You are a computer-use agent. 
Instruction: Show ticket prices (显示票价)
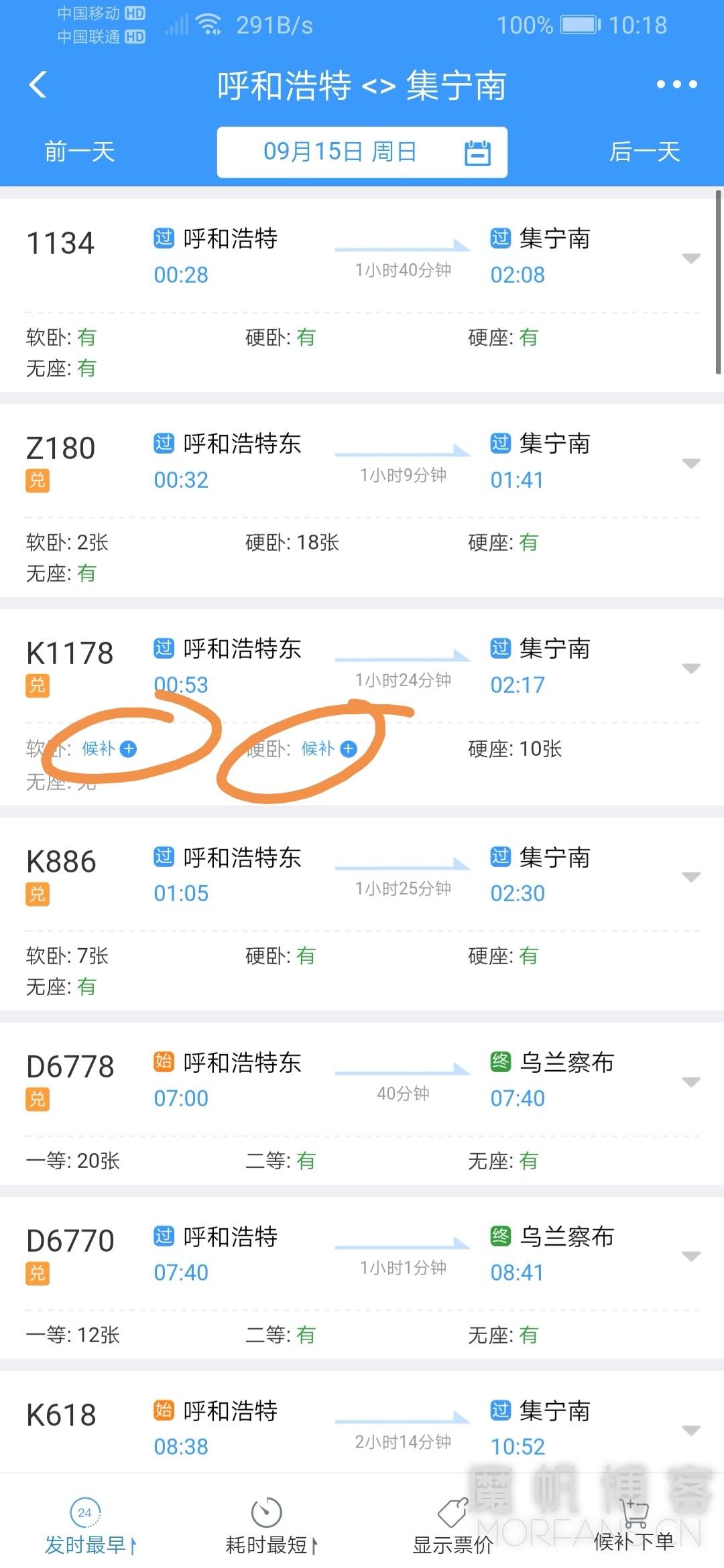pyautogui.click(x=452, y=1526)
